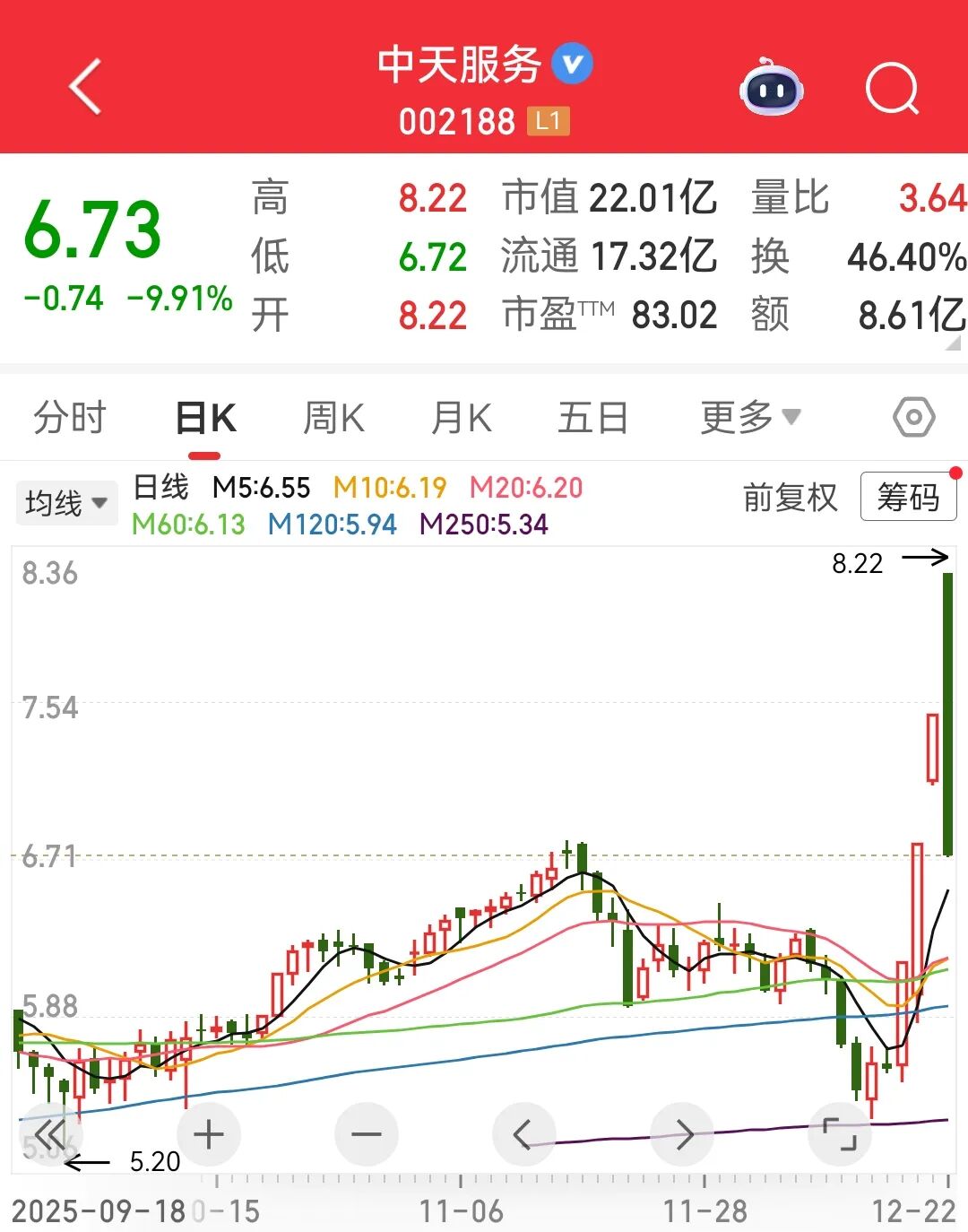
Task: Switch to the 分时 chart tab
Action: point(70,418)
